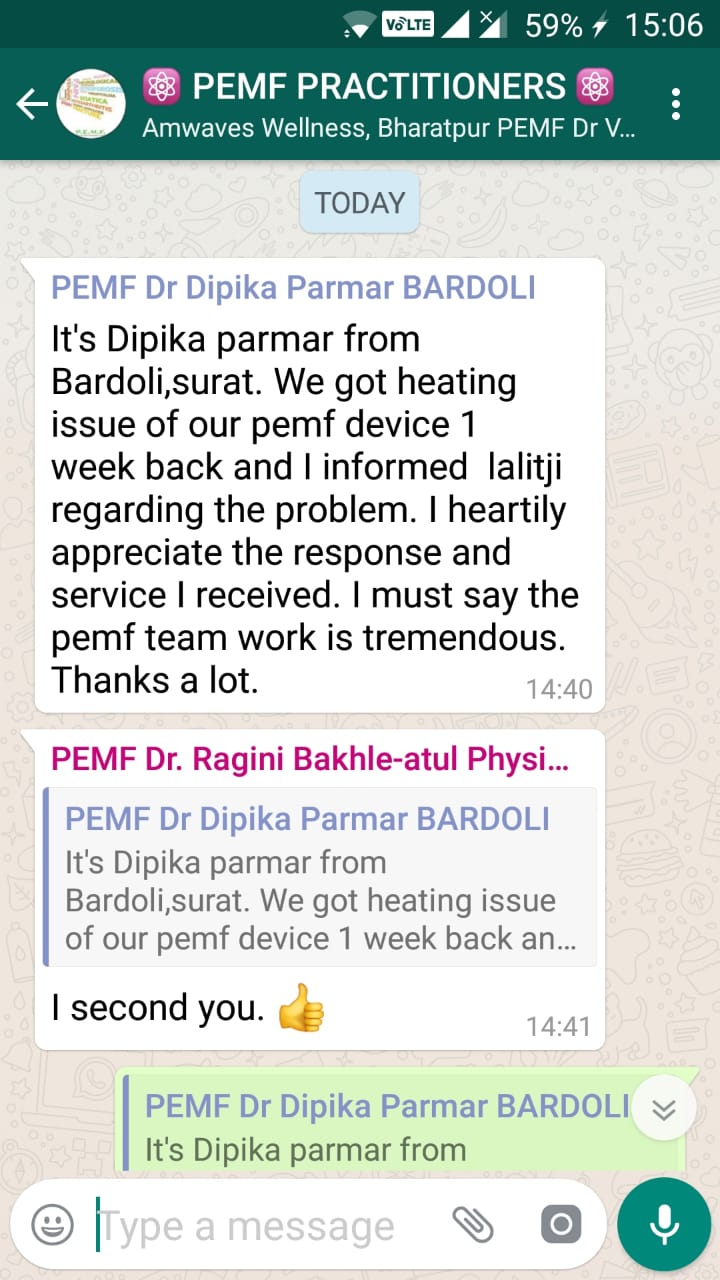Open the emoji picker
The image size is (720, 1280).
tap(52, 1224)
